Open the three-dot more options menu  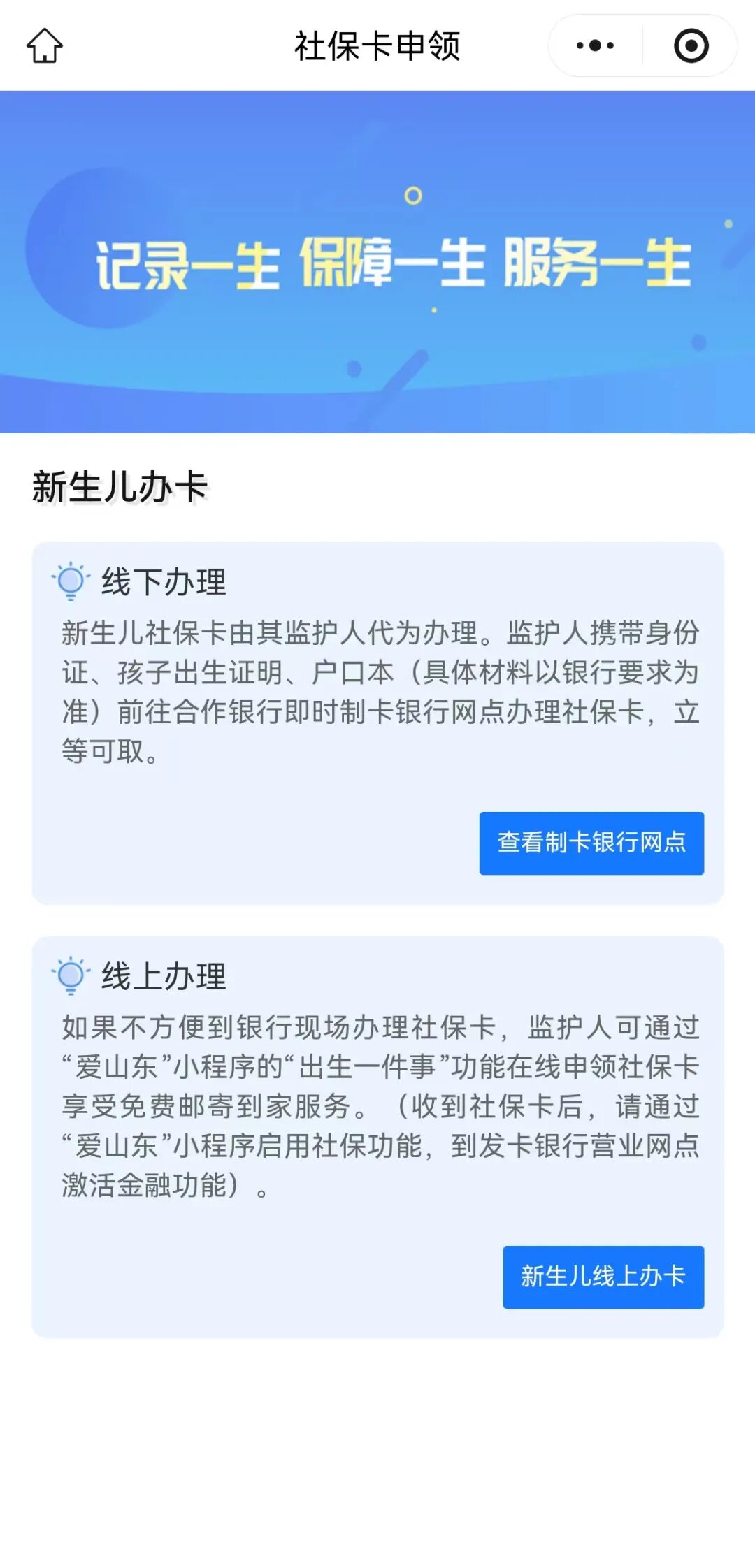pos(595,46)
